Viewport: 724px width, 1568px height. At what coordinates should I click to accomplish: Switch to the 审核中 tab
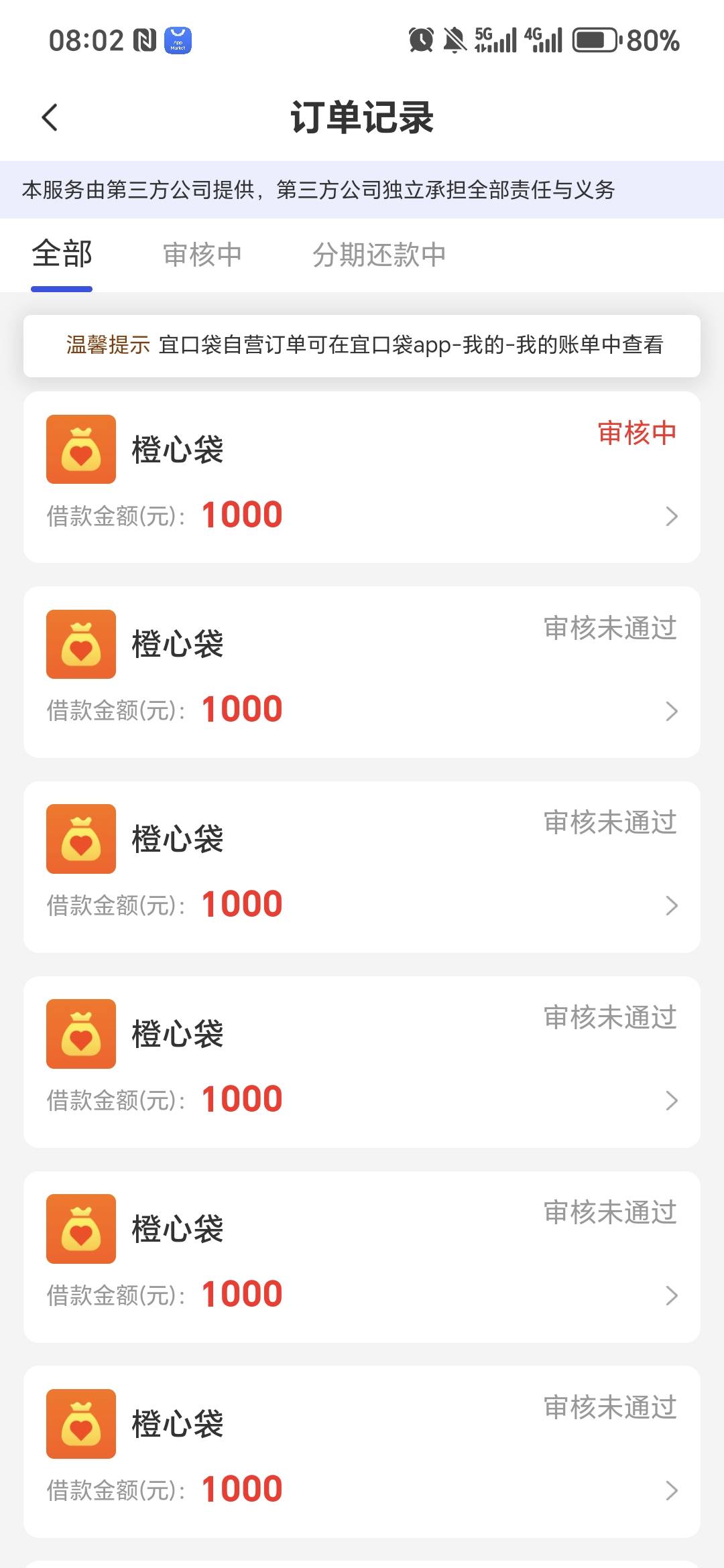point(202,255)
